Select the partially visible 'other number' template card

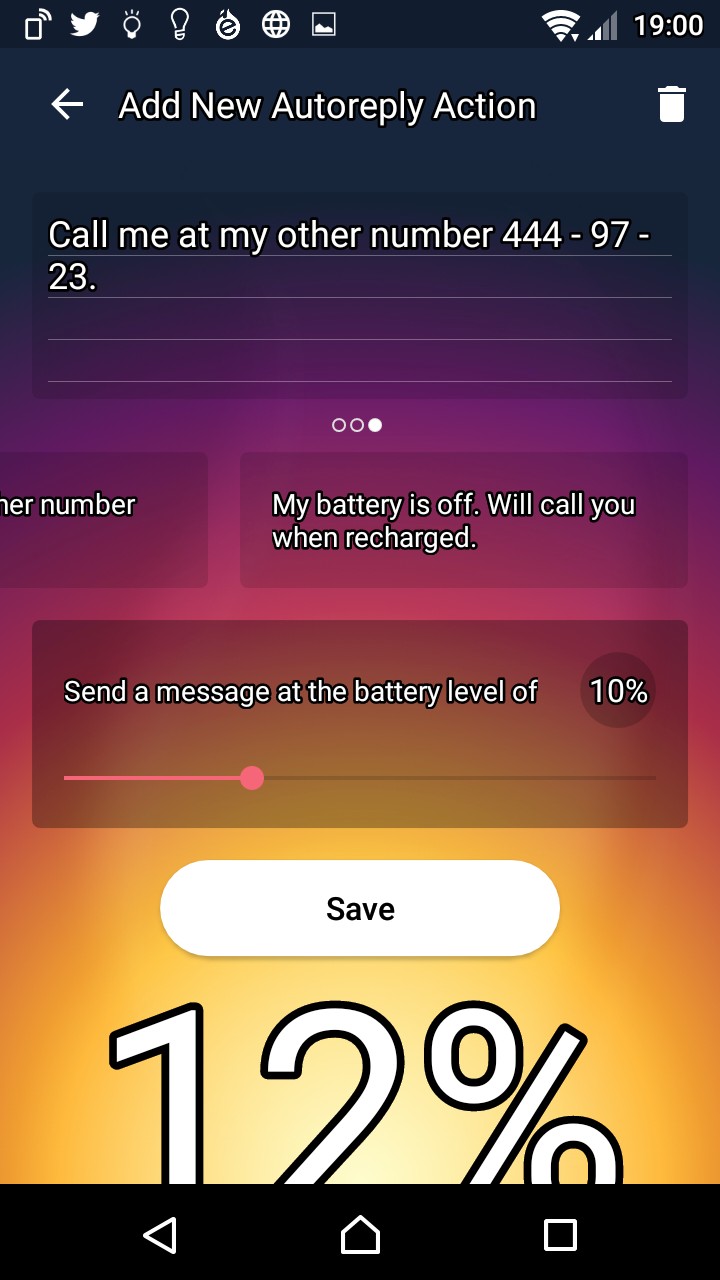point(100,520)
